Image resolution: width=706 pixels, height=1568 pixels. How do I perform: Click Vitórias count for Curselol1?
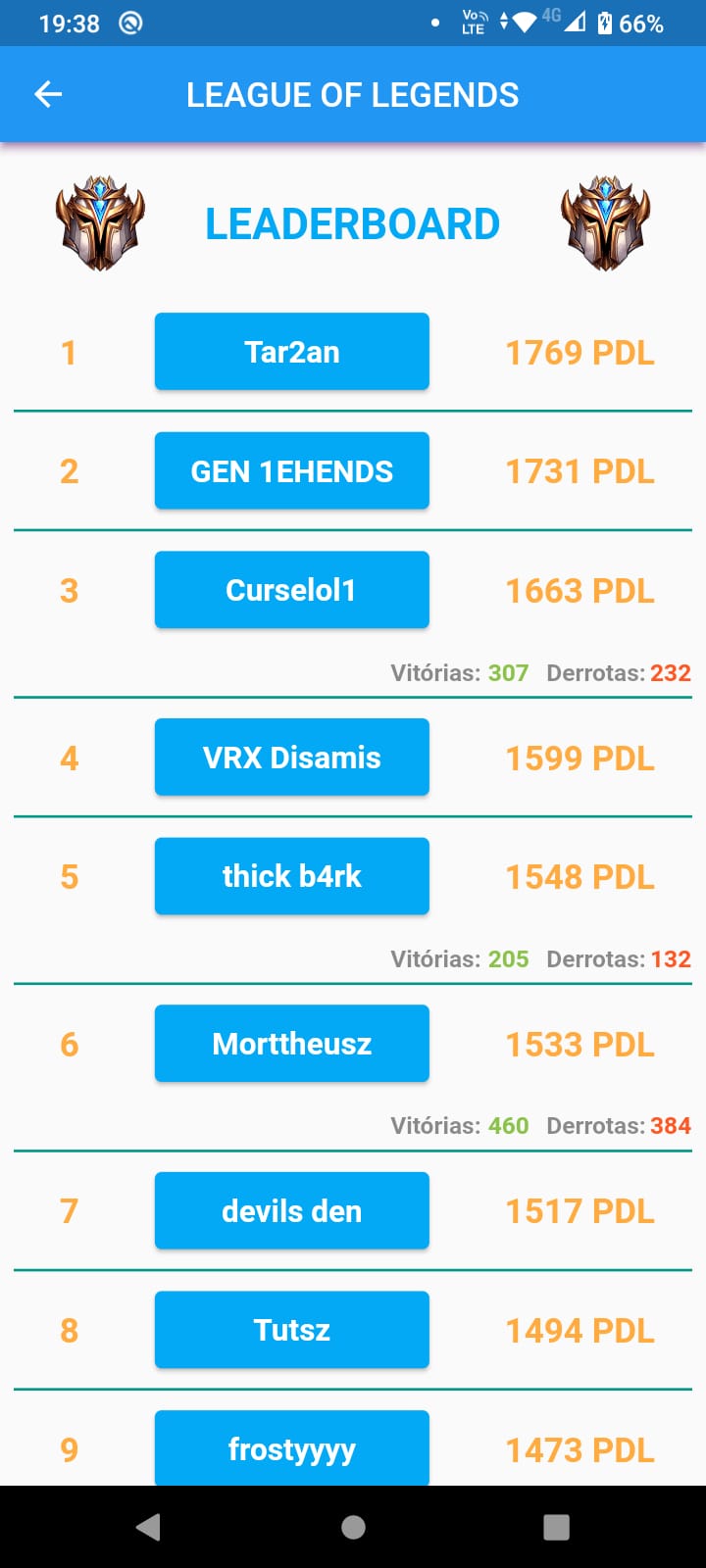coord(508,673)
